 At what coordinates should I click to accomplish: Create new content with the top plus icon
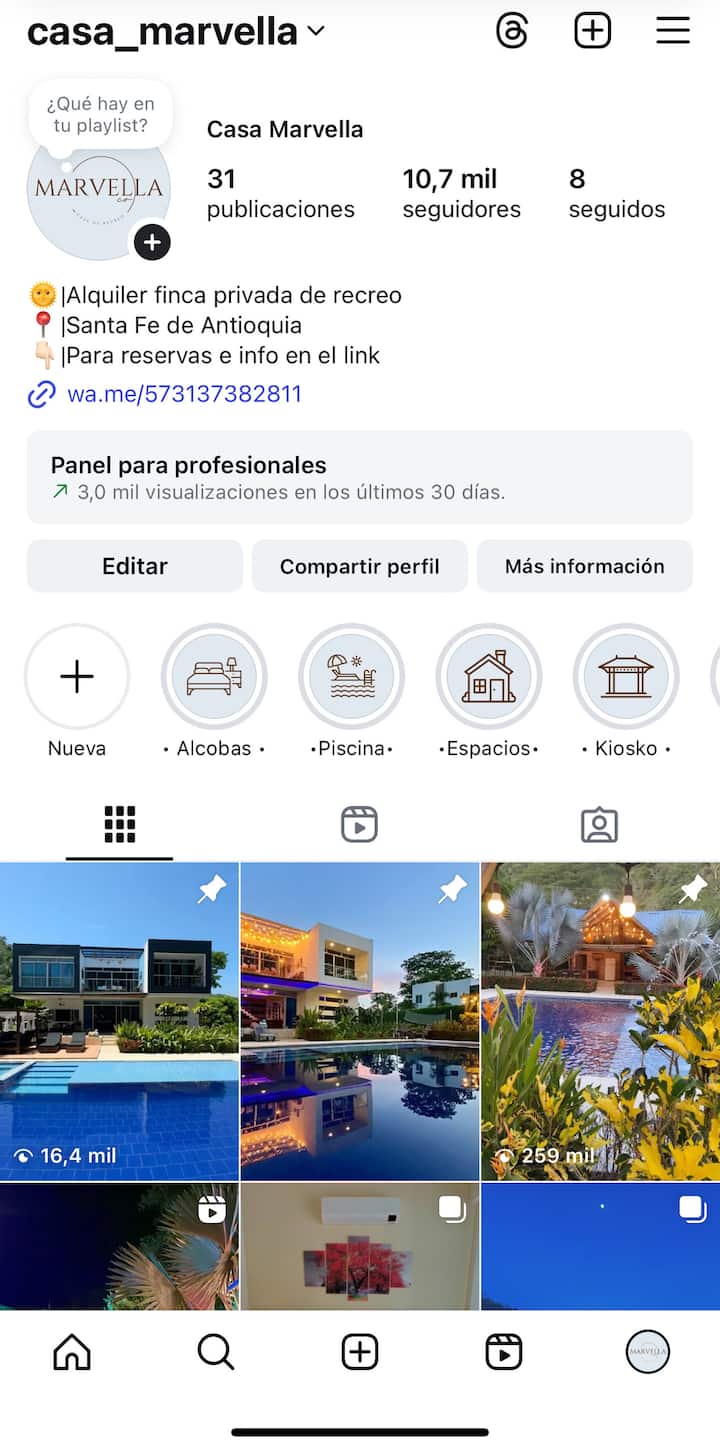point(592,31)
